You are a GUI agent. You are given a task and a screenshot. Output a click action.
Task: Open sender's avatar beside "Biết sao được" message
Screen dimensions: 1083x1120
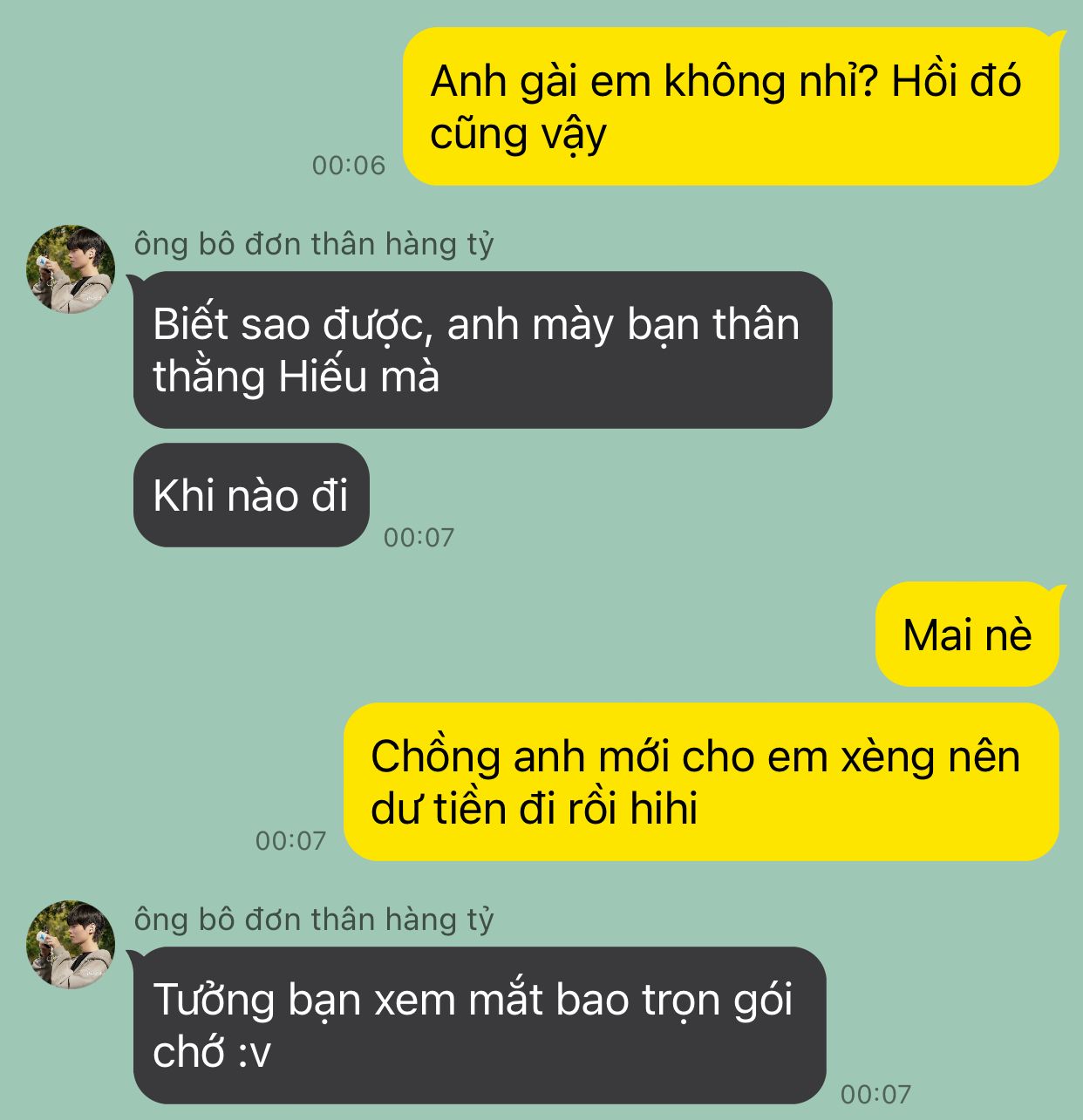coord(71,269)
